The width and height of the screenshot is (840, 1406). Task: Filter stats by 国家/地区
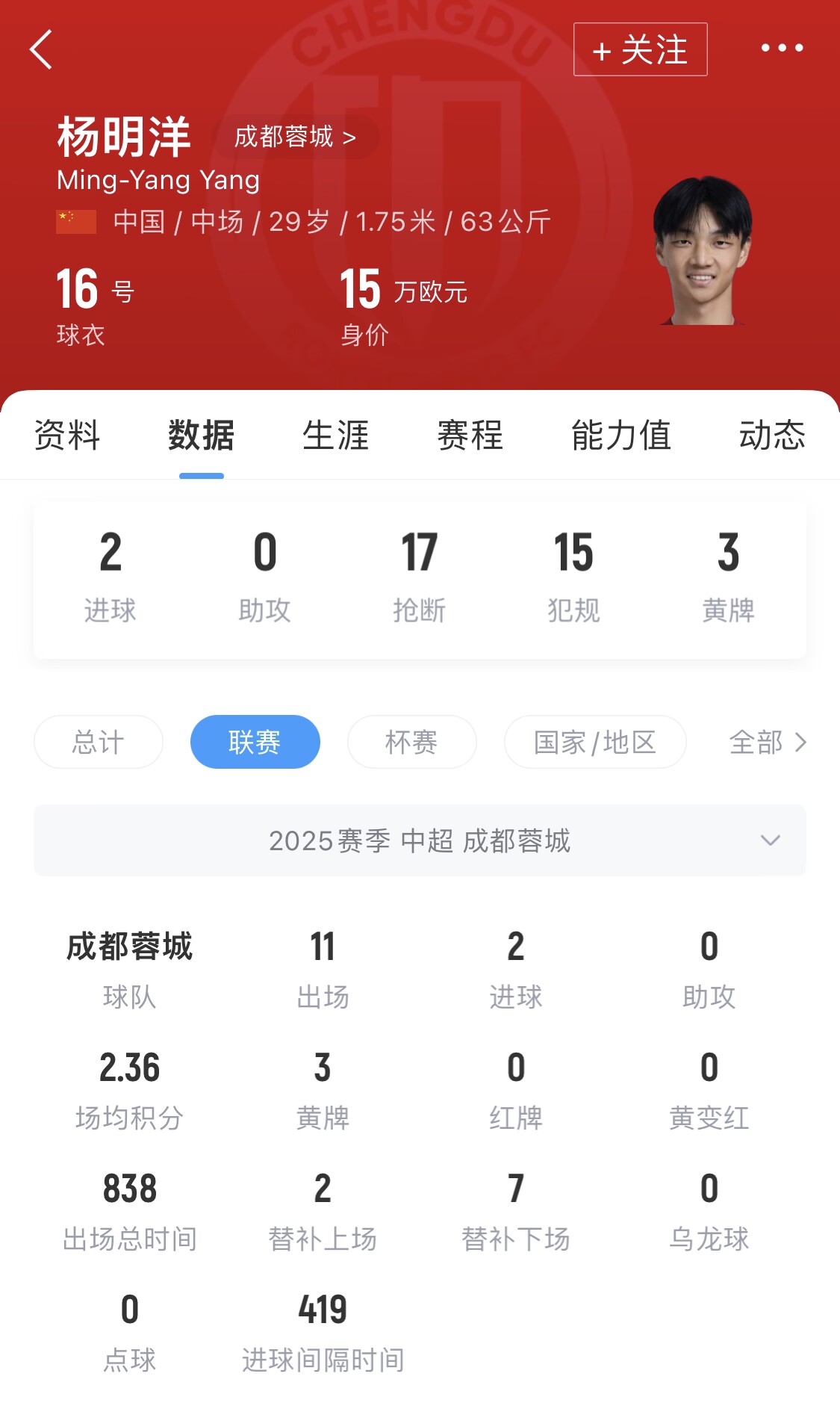click(x=595, y=742)
